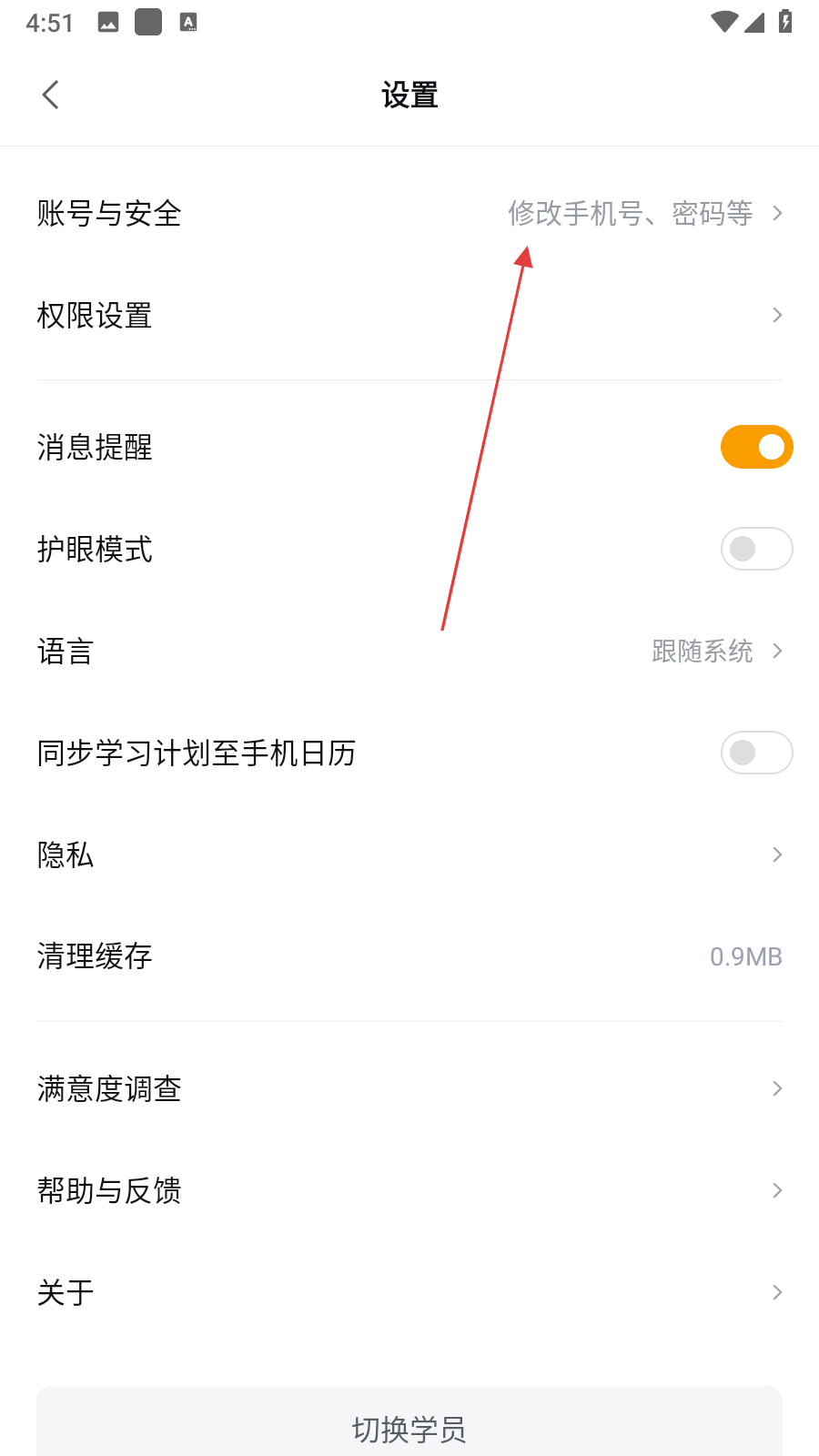This screenshot has width=819, height=1456.
Task: Open 隐私 settings
Action: click(409, 854)
